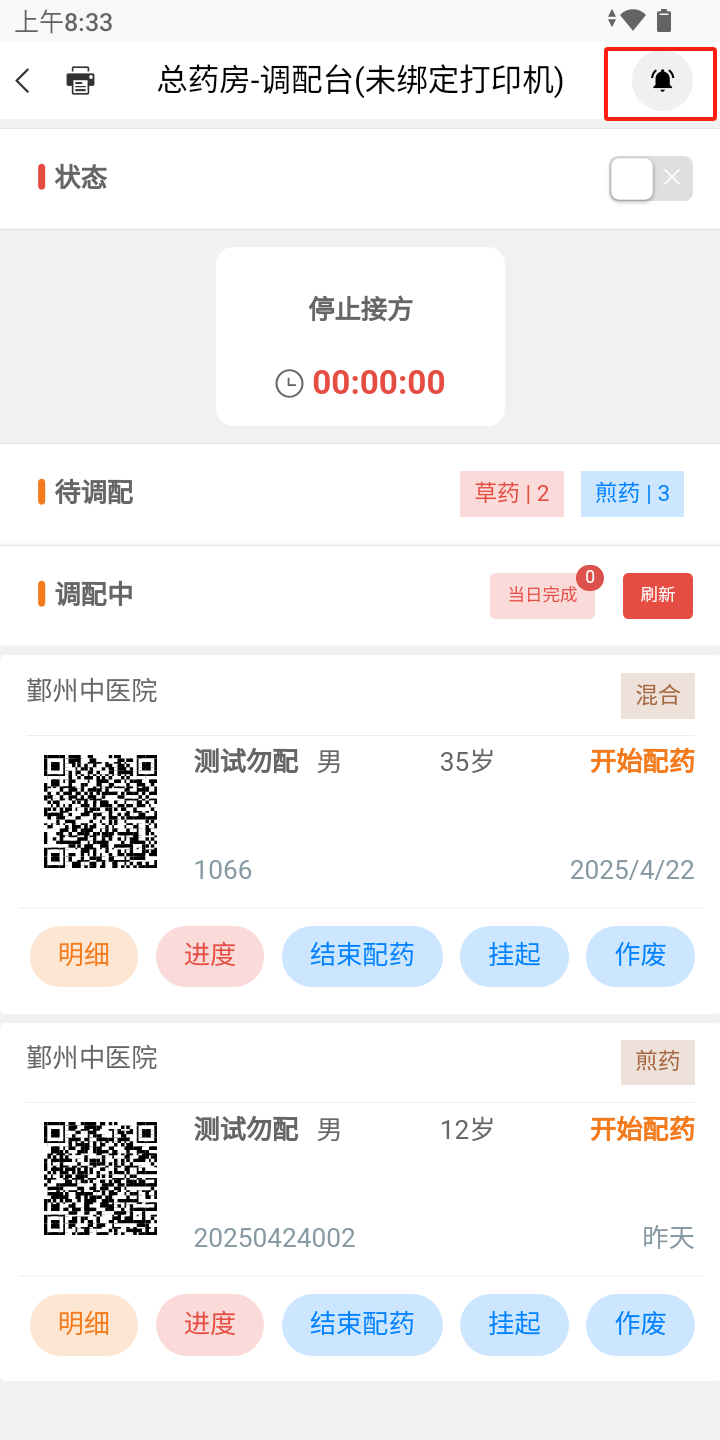Toggle the 状态 switch on

pos(651,179)
